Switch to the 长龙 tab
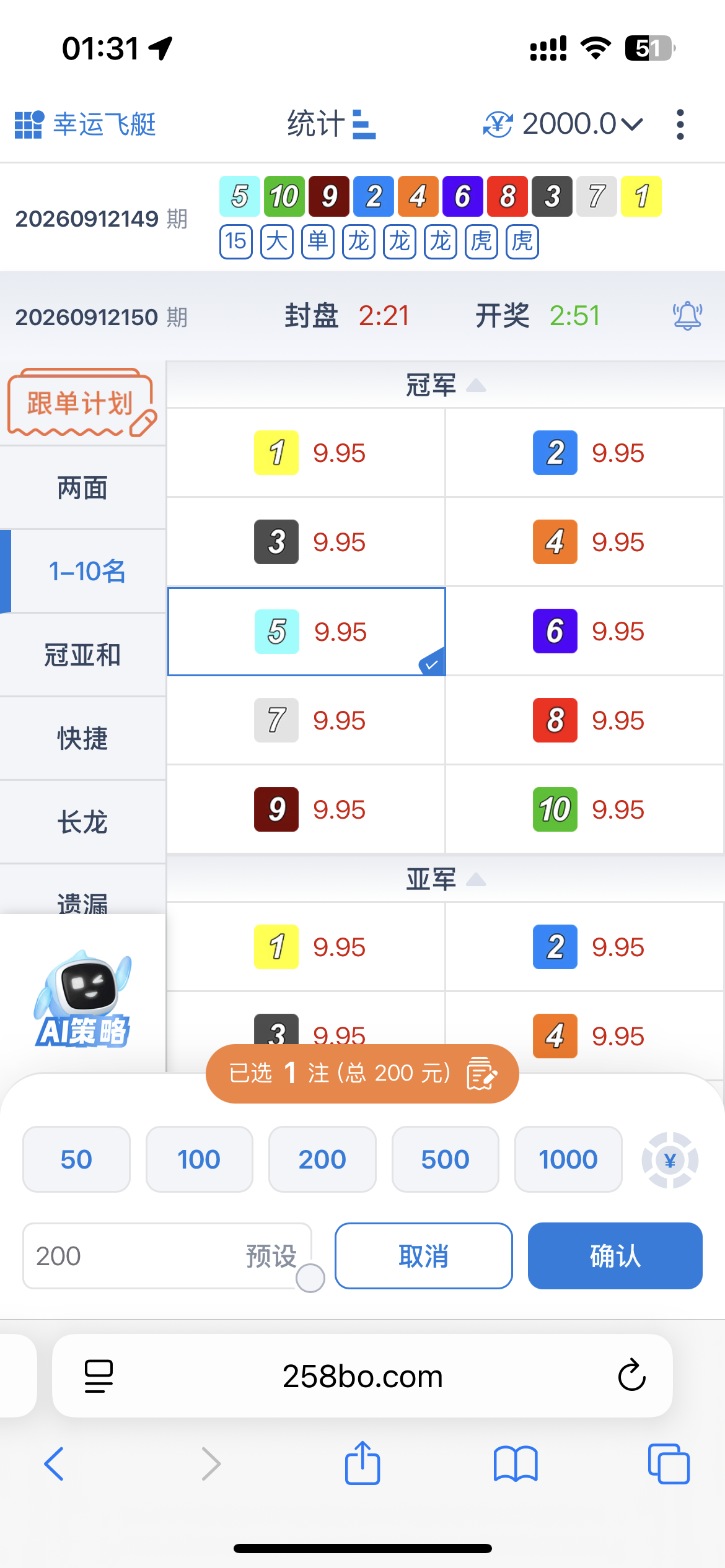Image resolution: width=725 pixels, height=1568 pixels. 82,822
